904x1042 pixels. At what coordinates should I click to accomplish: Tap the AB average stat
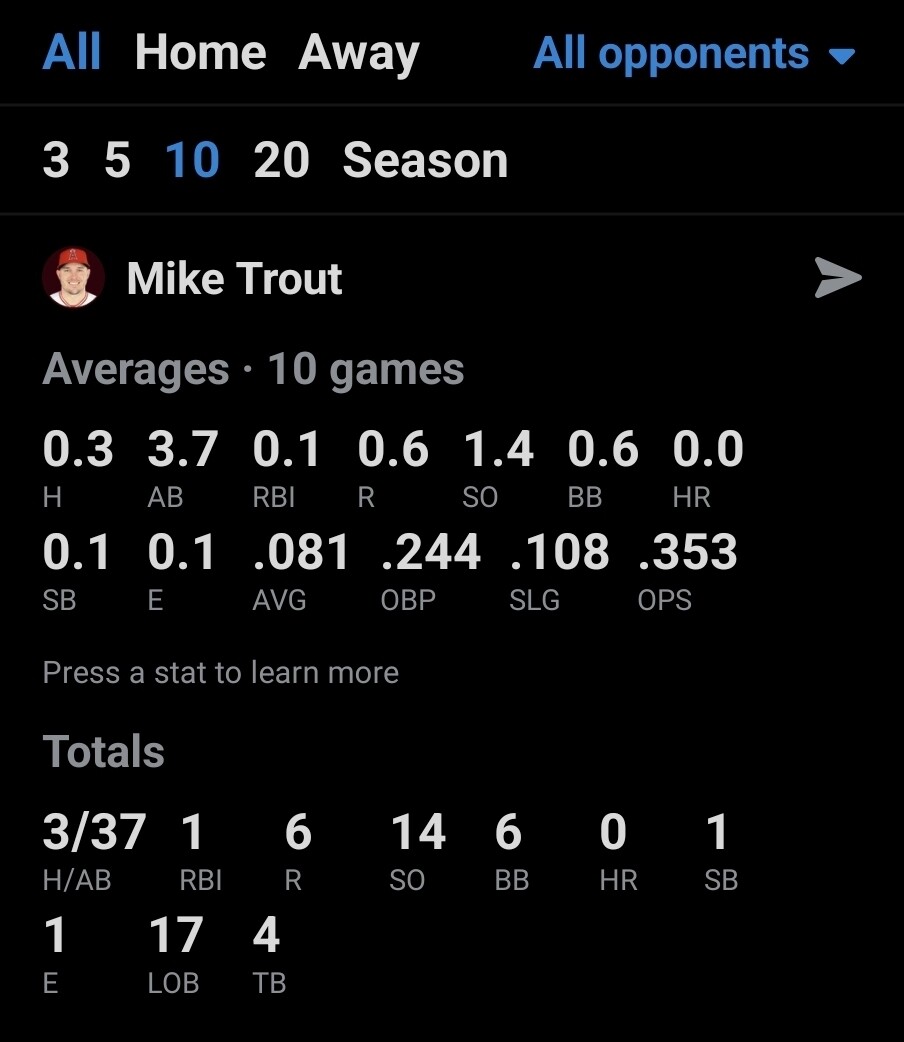pos(182,467)
